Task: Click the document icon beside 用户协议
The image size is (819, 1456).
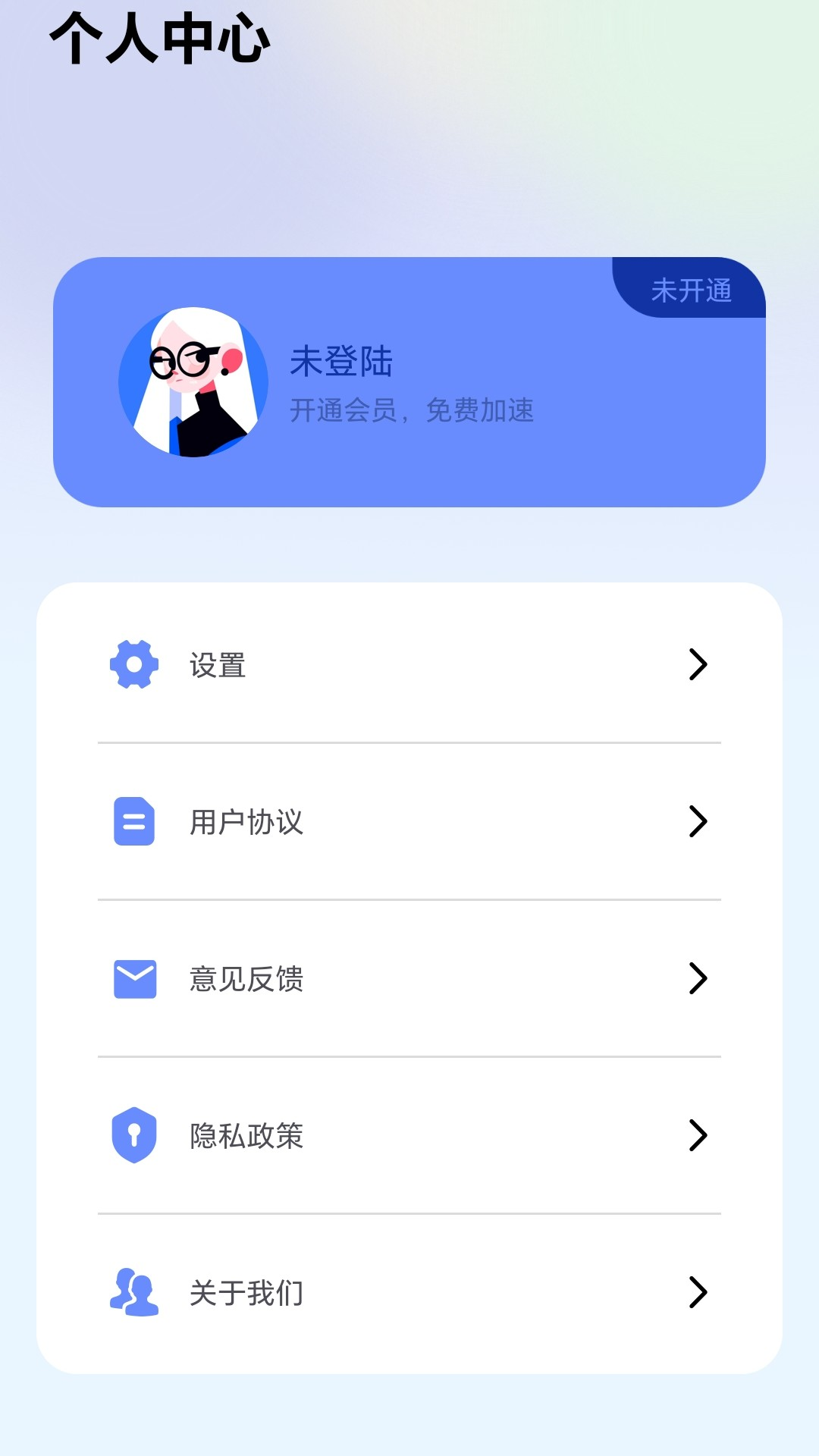Action: coord(135,822)
